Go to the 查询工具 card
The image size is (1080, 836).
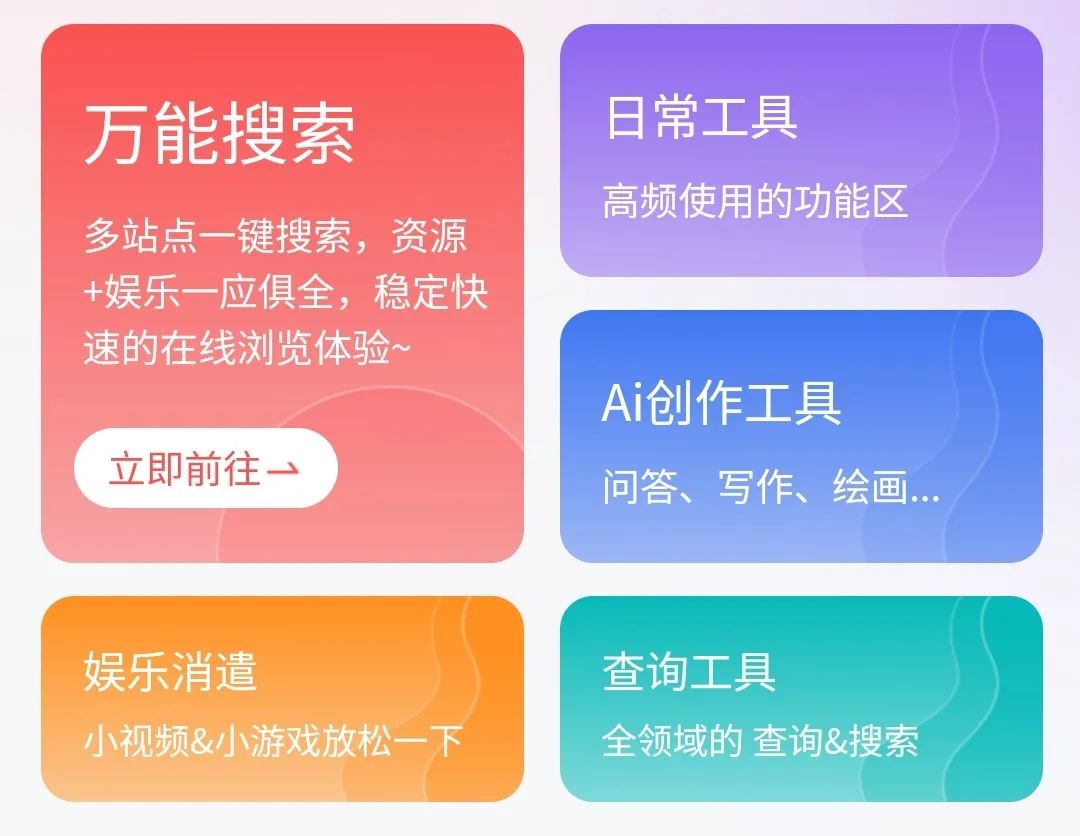click(x=801, y=699)
